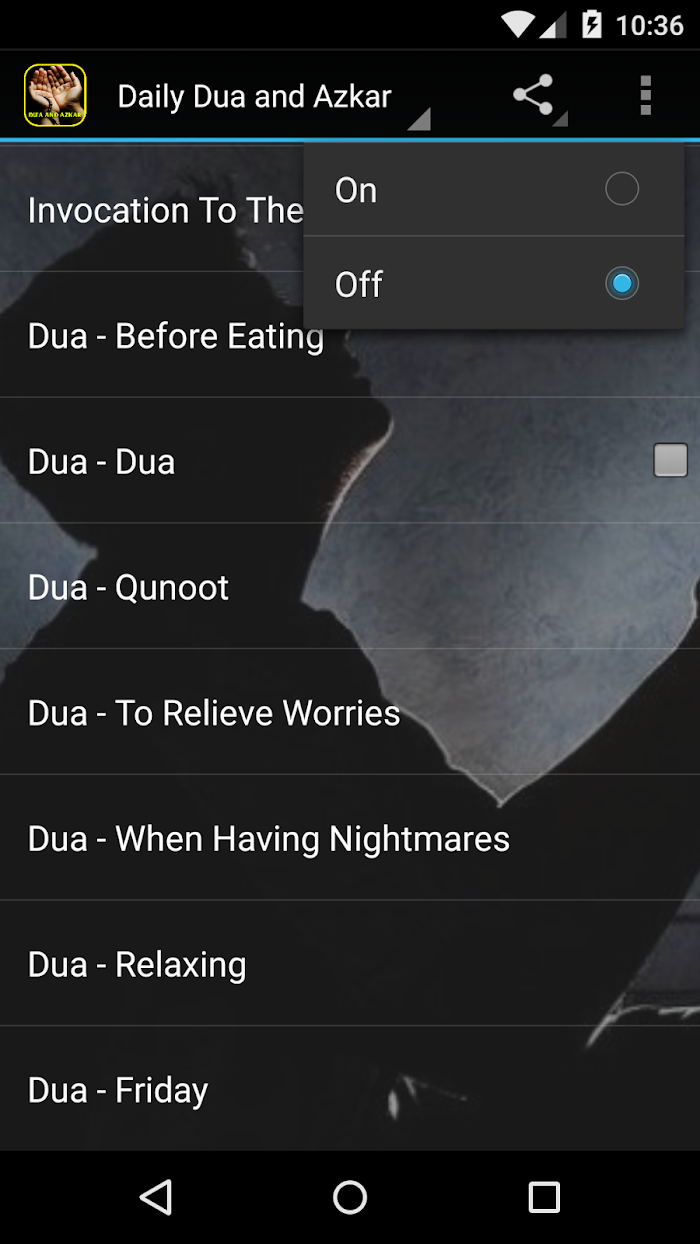Open Dua - Friday
This screenshot has height=1244, width=700.
tap(350, 1089)
